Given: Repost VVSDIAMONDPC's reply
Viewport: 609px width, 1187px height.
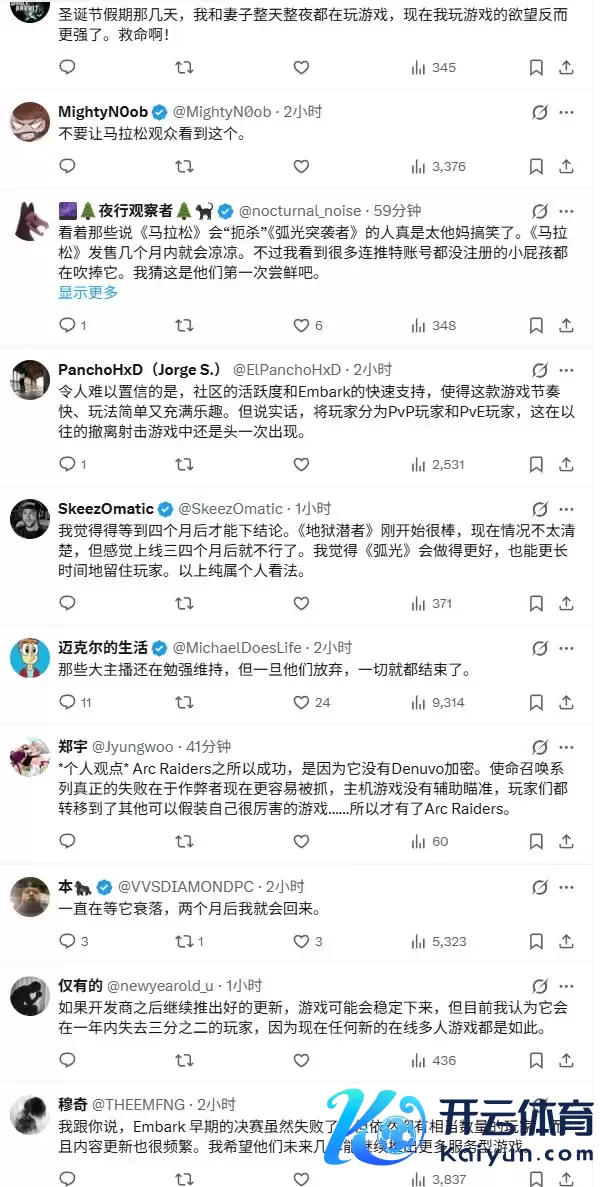Looking at the screenshot, I should (184, 941).
